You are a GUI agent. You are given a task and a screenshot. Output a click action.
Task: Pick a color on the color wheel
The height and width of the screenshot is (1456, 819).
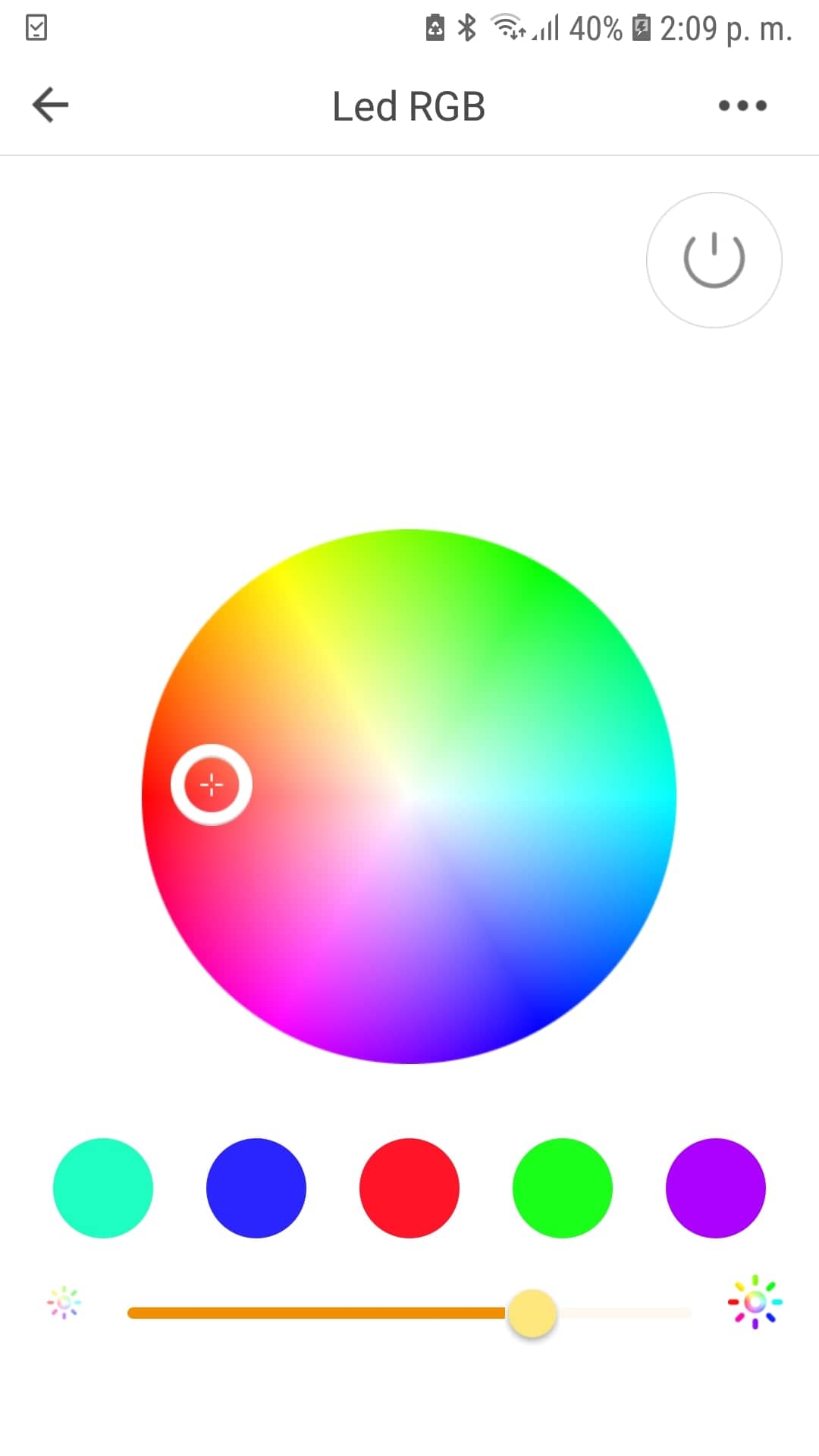click(409, 796)
